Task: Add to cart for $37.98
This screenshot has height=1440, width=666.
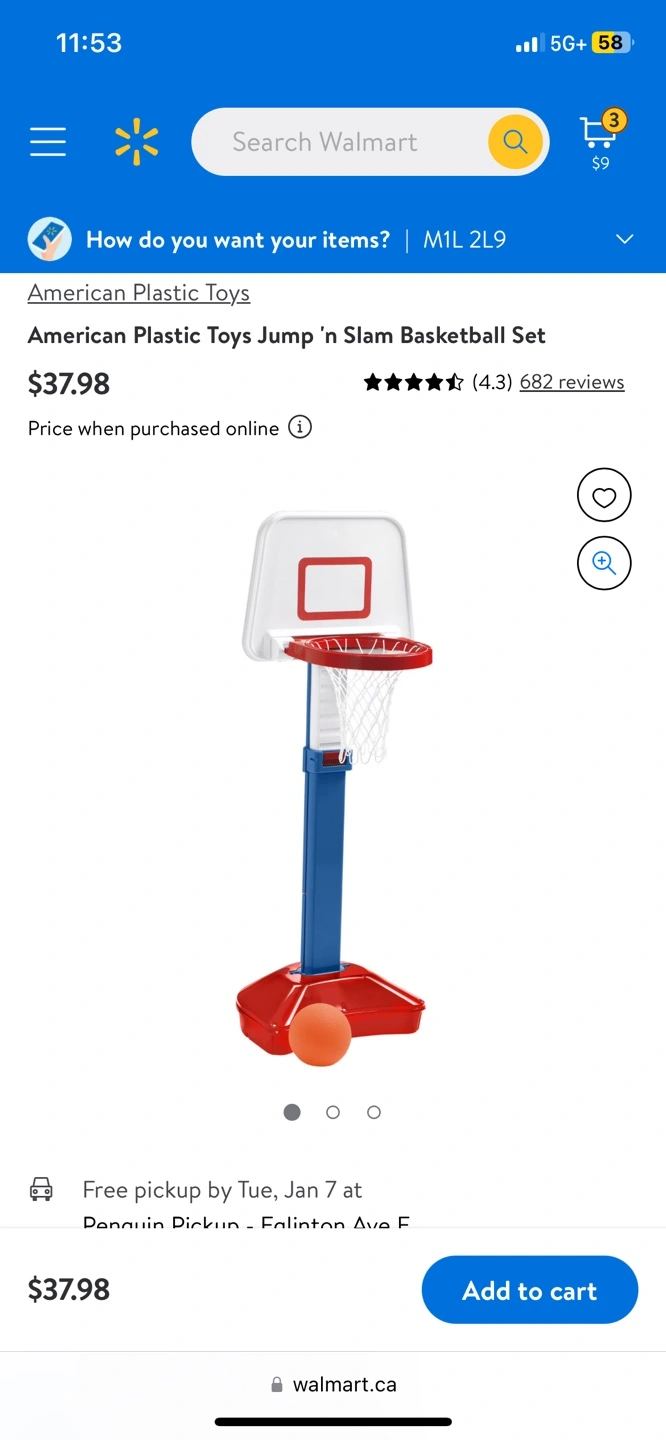Action: 529,1290
